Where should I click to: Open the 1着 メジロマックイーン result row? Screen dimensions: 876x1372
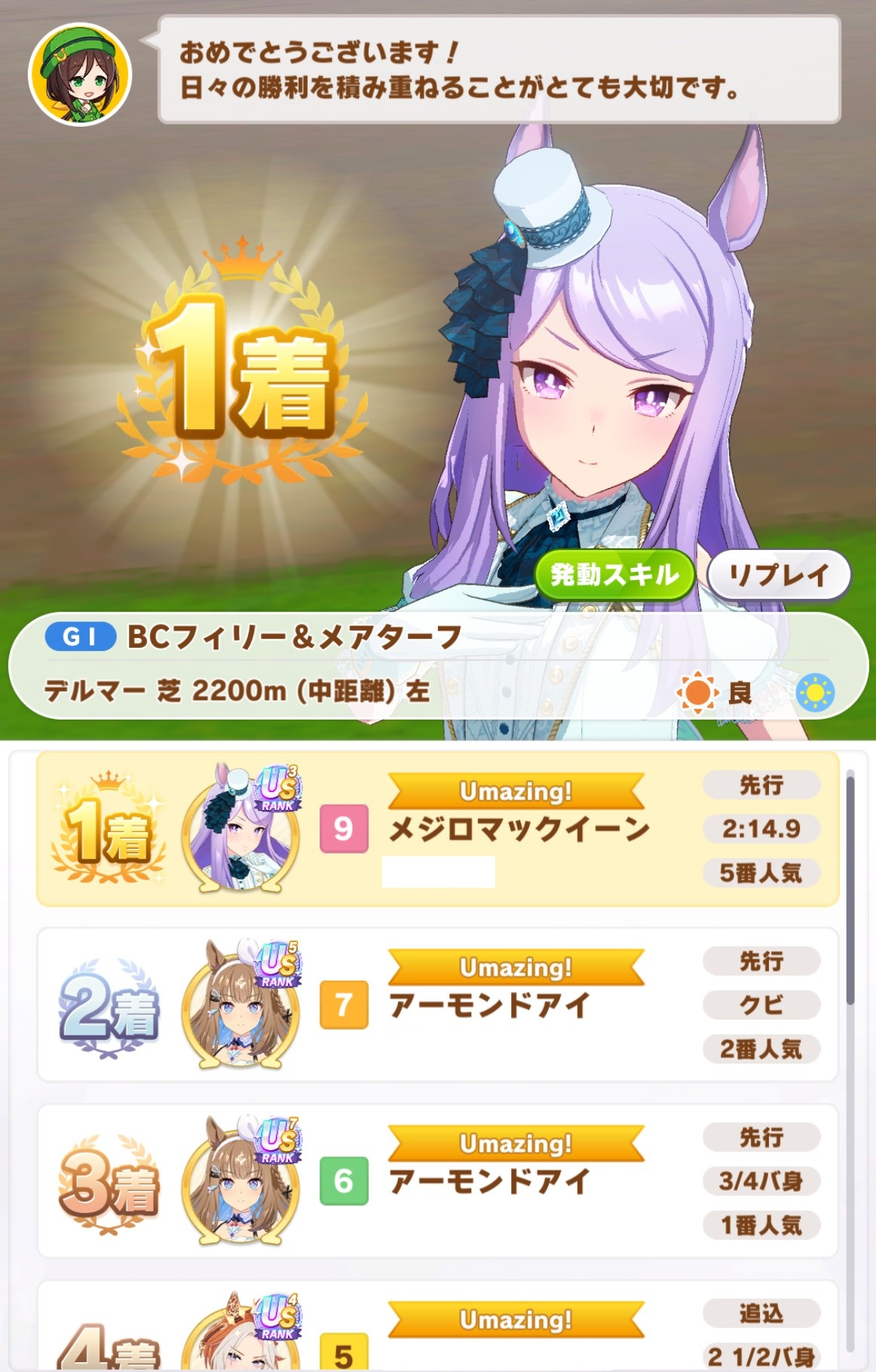pos(437,829)
